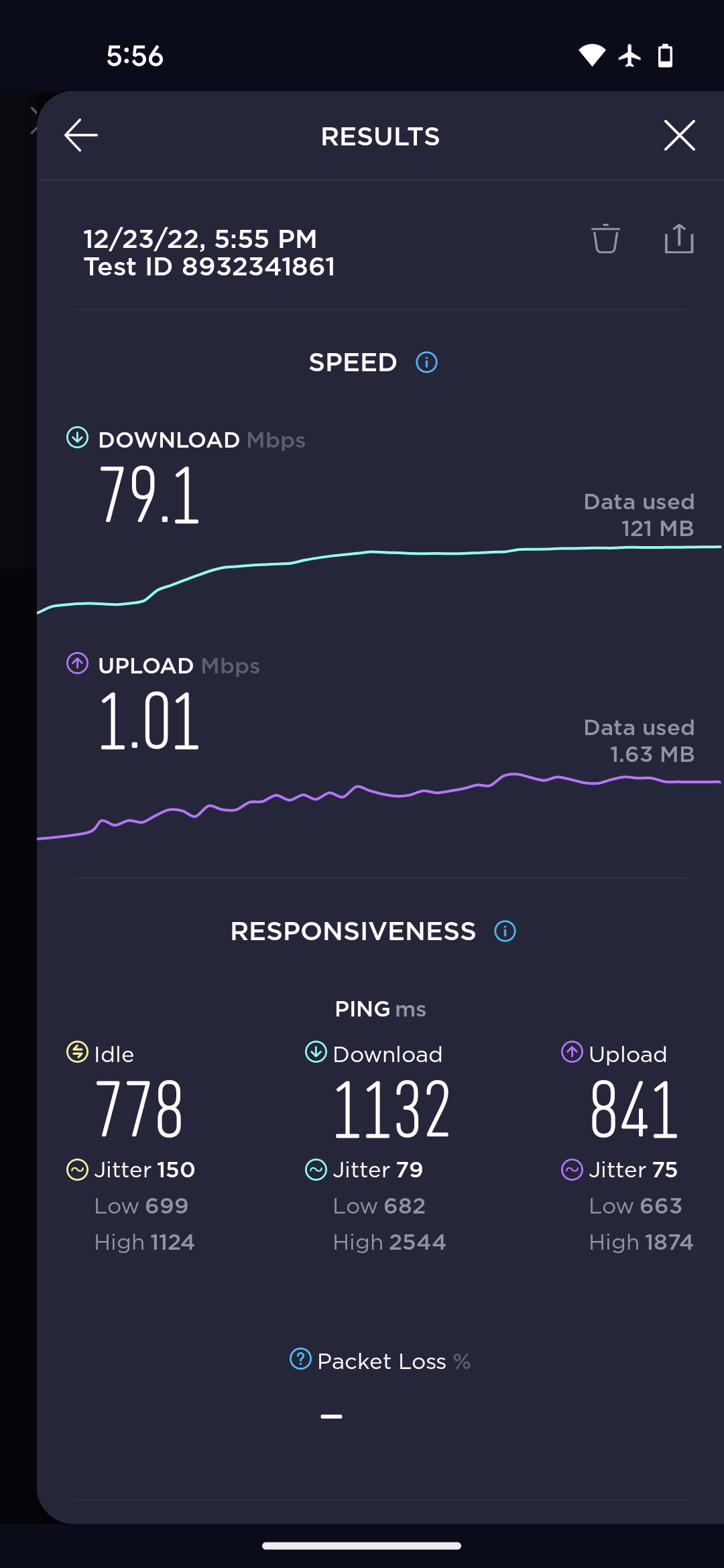Go back using the back arrow
This screenshot has width=724, height=1568.
click(80, 135)
